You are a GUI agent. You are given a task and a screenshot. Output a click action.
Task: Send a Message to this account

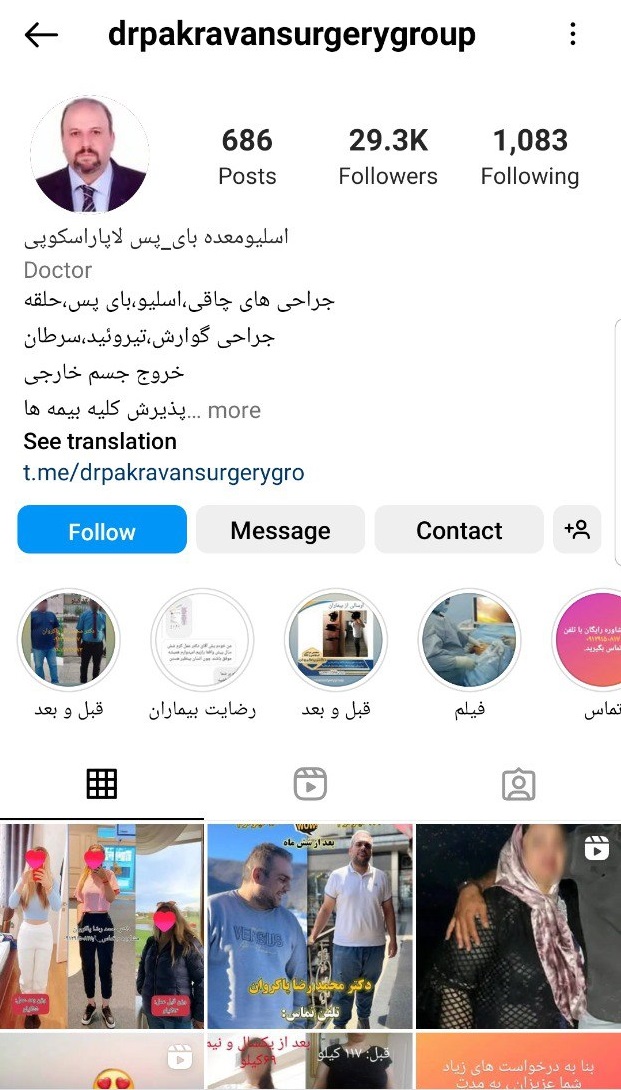coord(280,530)
